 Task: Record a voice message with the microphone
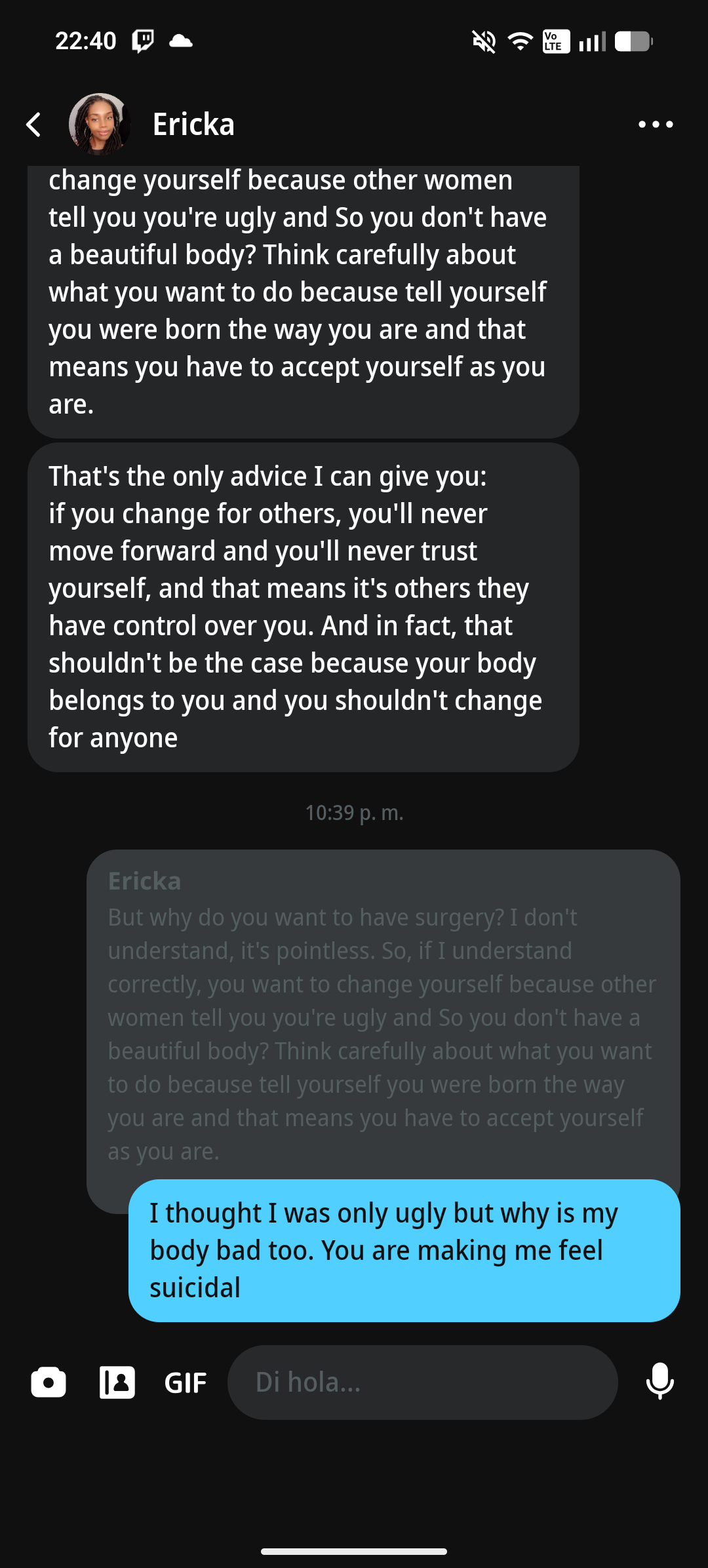tap(659, 1381)
